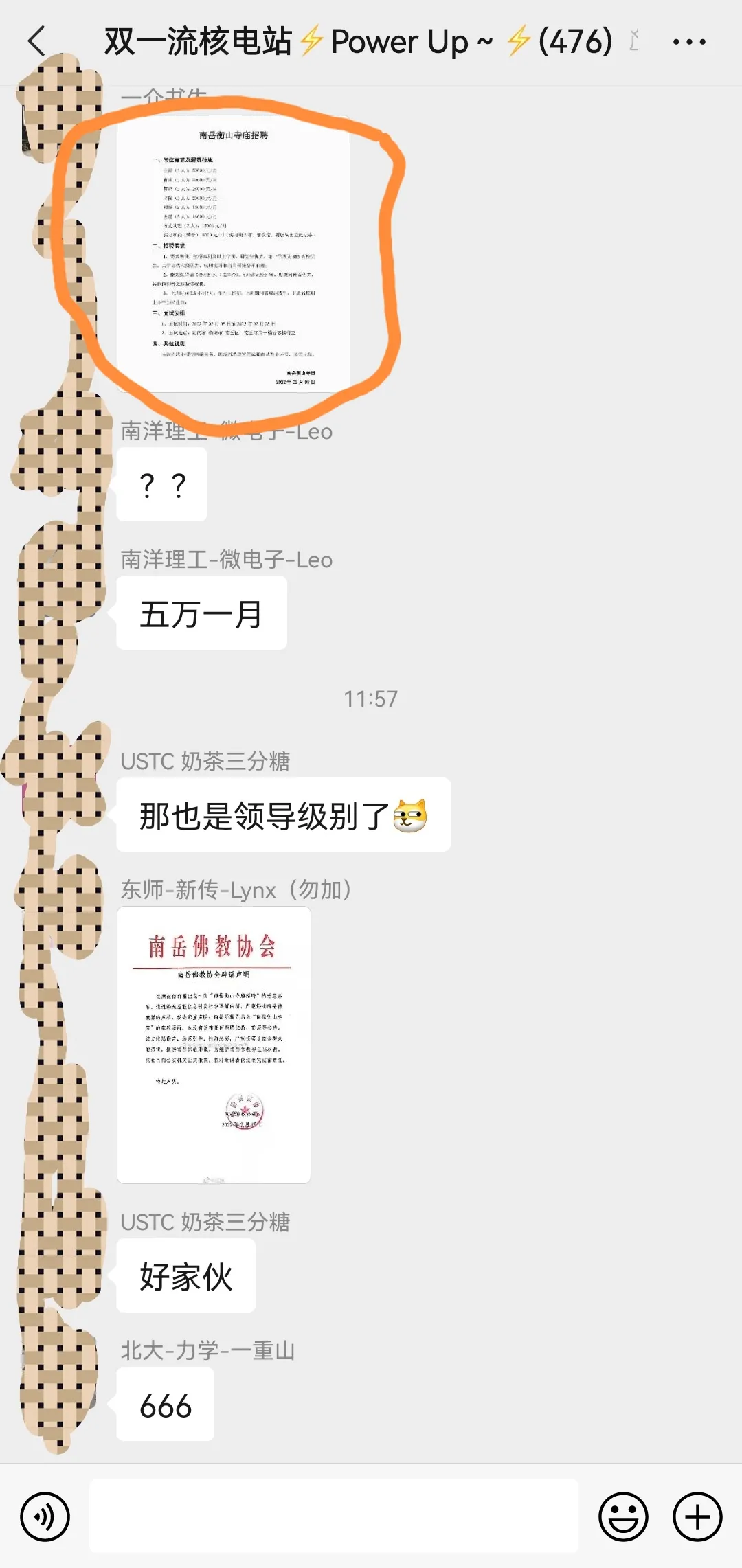Tap the 11:57 timestamp in the chat

(370, 698)
